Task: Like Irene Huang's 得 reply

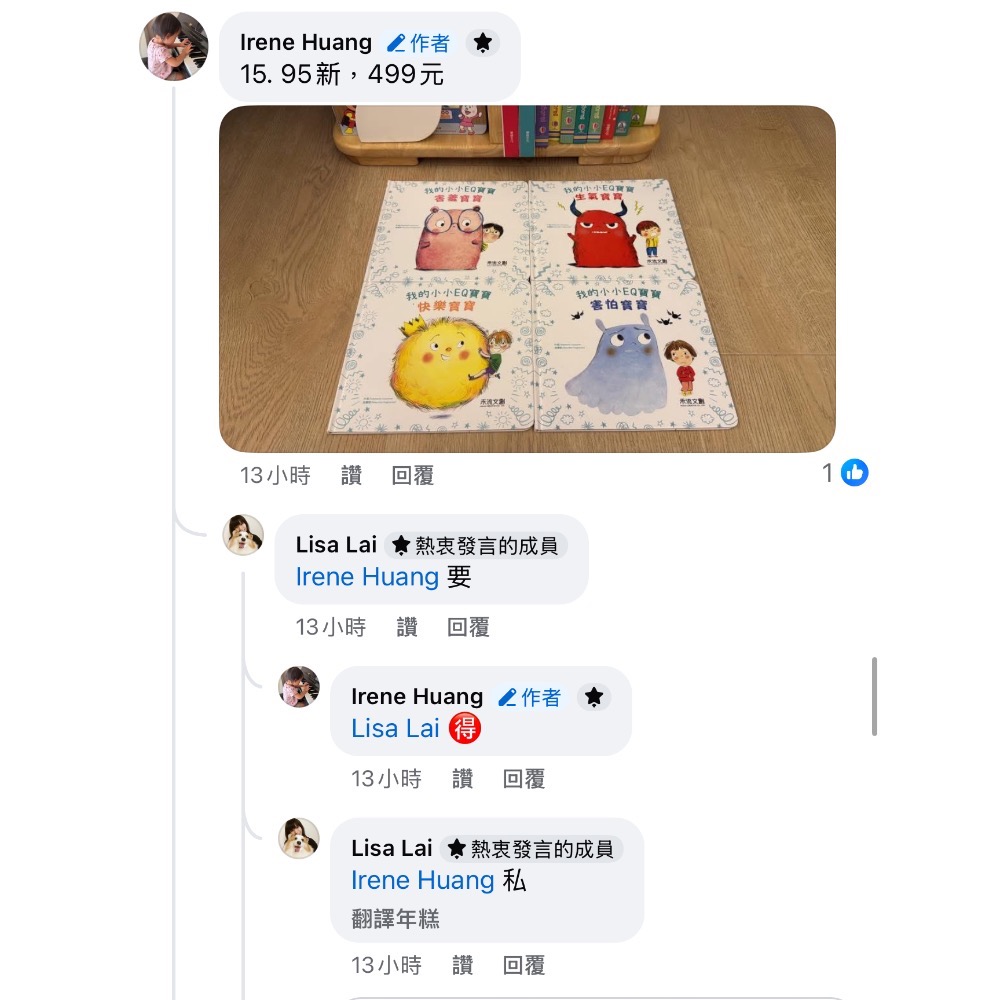Action: [462, 779]
